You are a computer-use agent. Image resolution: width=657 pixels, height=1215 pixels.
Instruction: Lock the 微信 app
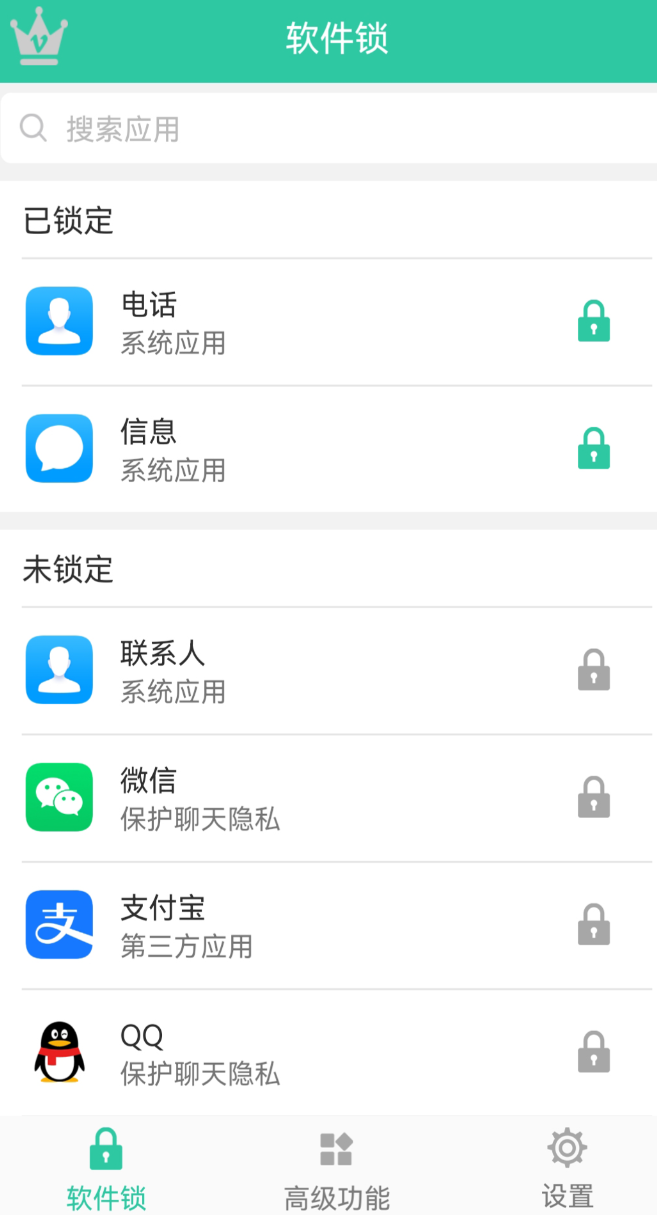point(593,797)
